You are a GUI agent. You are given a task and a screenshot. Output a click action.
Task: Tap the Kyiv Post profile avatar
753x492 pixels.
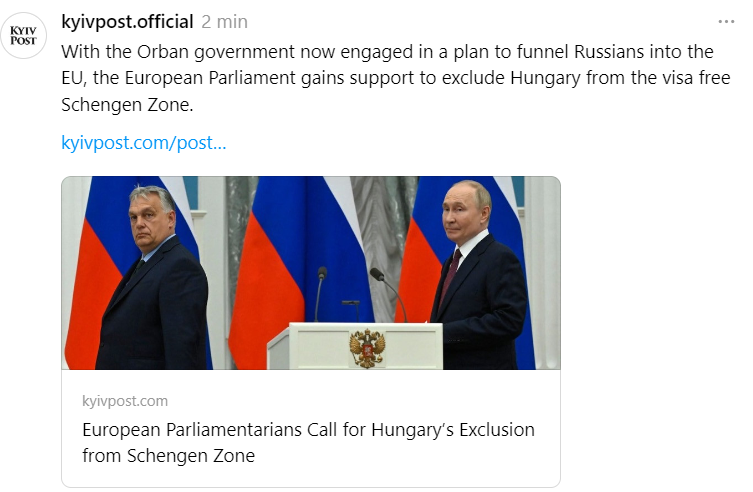coord(24,36)
